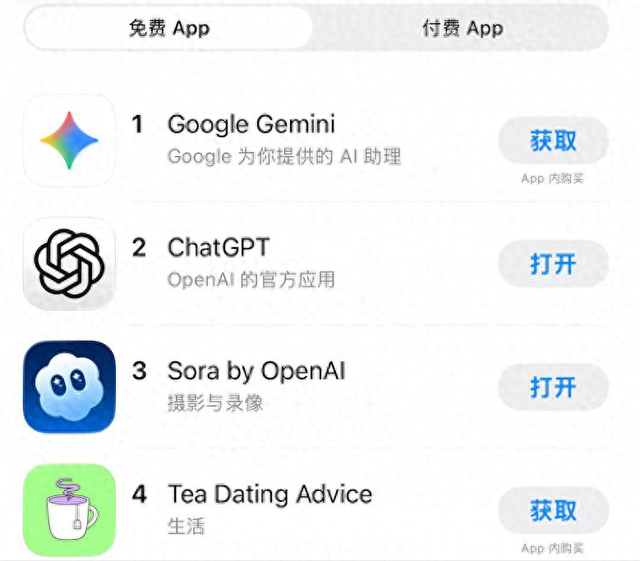Image resolution: width=640 pixels, height=561 pixels.
Task: Get the Tea Dating Advice app
Action: tap(553, 511)
